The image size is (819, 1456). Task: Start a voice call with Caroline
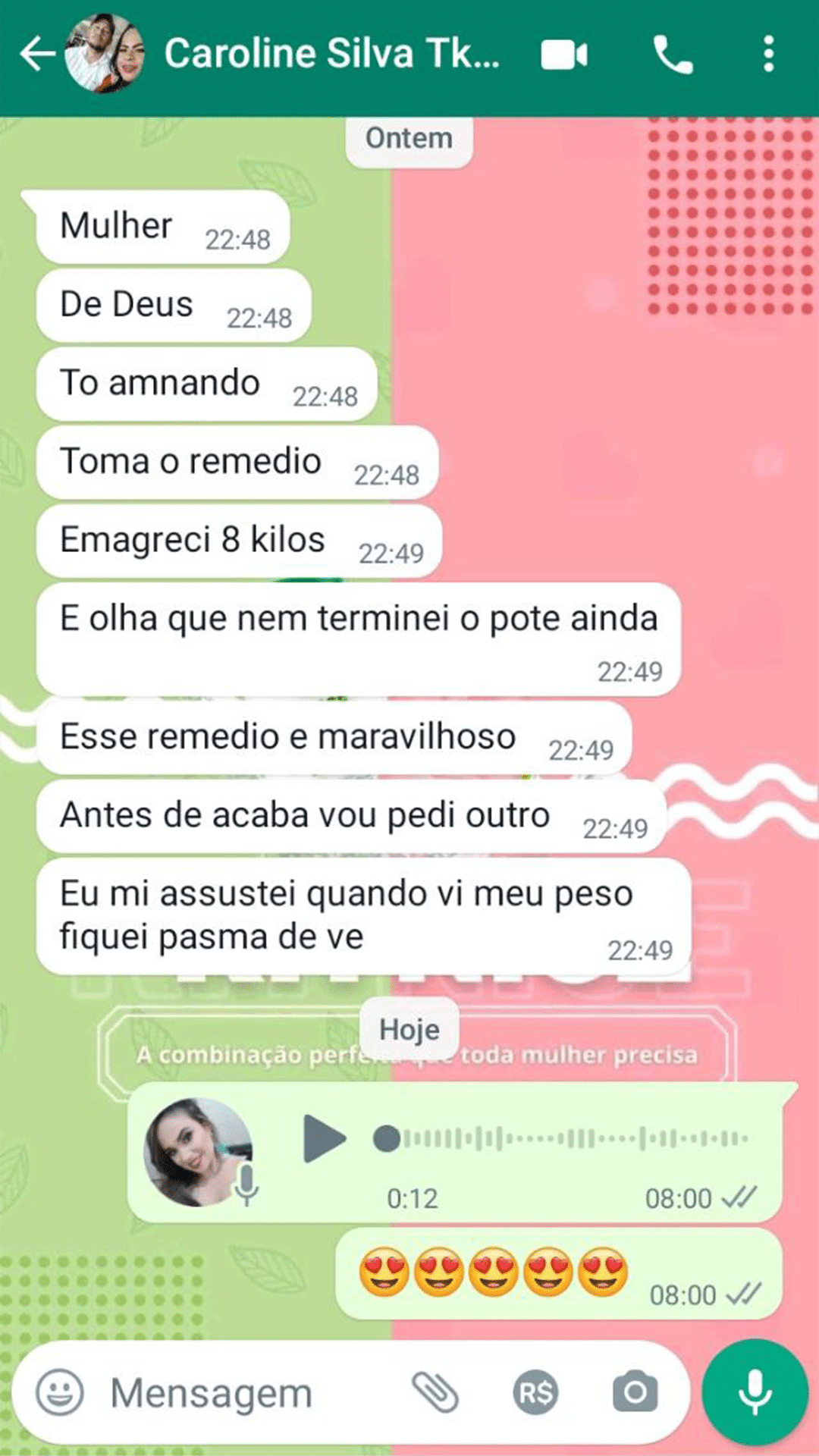click(673, 55)
